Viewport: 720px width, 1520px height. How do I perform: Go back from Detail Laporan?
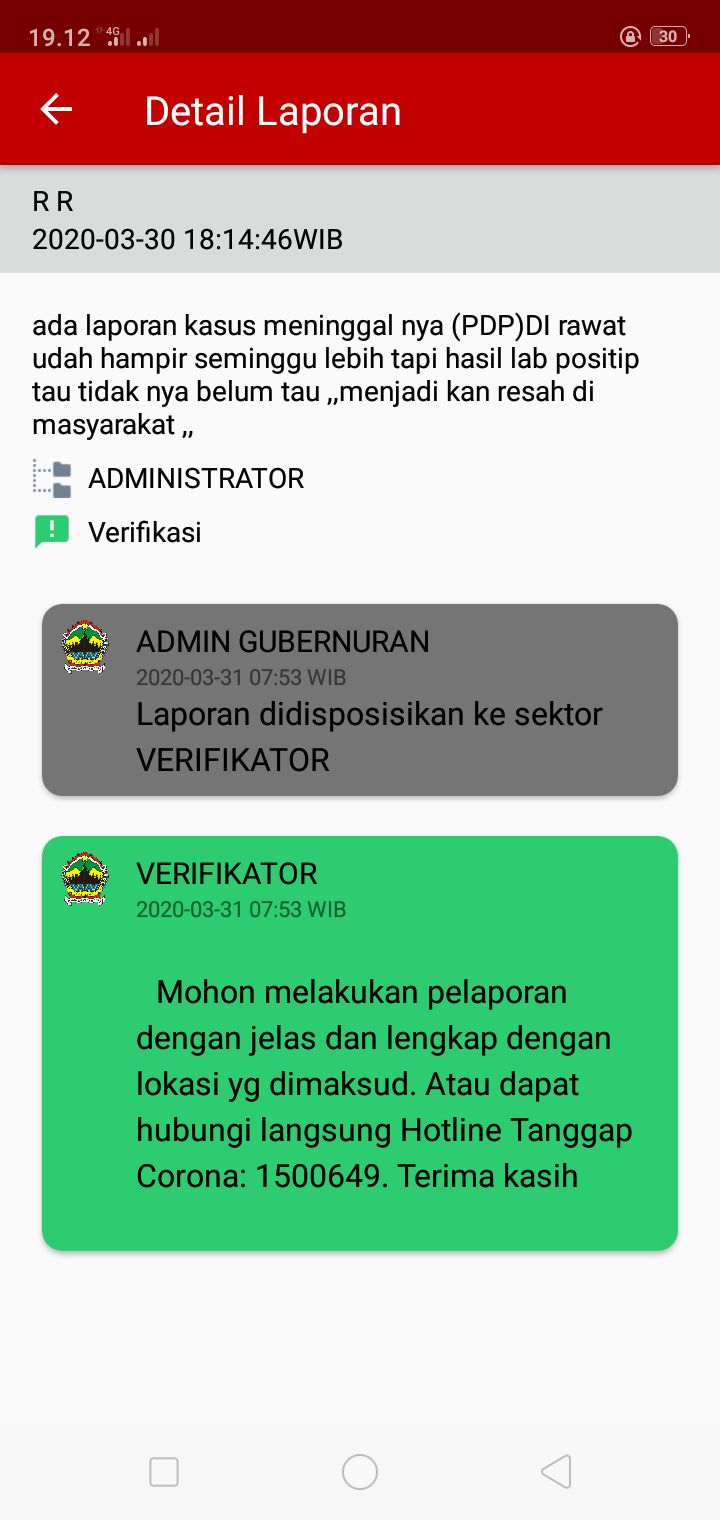[x=57, y=110]
